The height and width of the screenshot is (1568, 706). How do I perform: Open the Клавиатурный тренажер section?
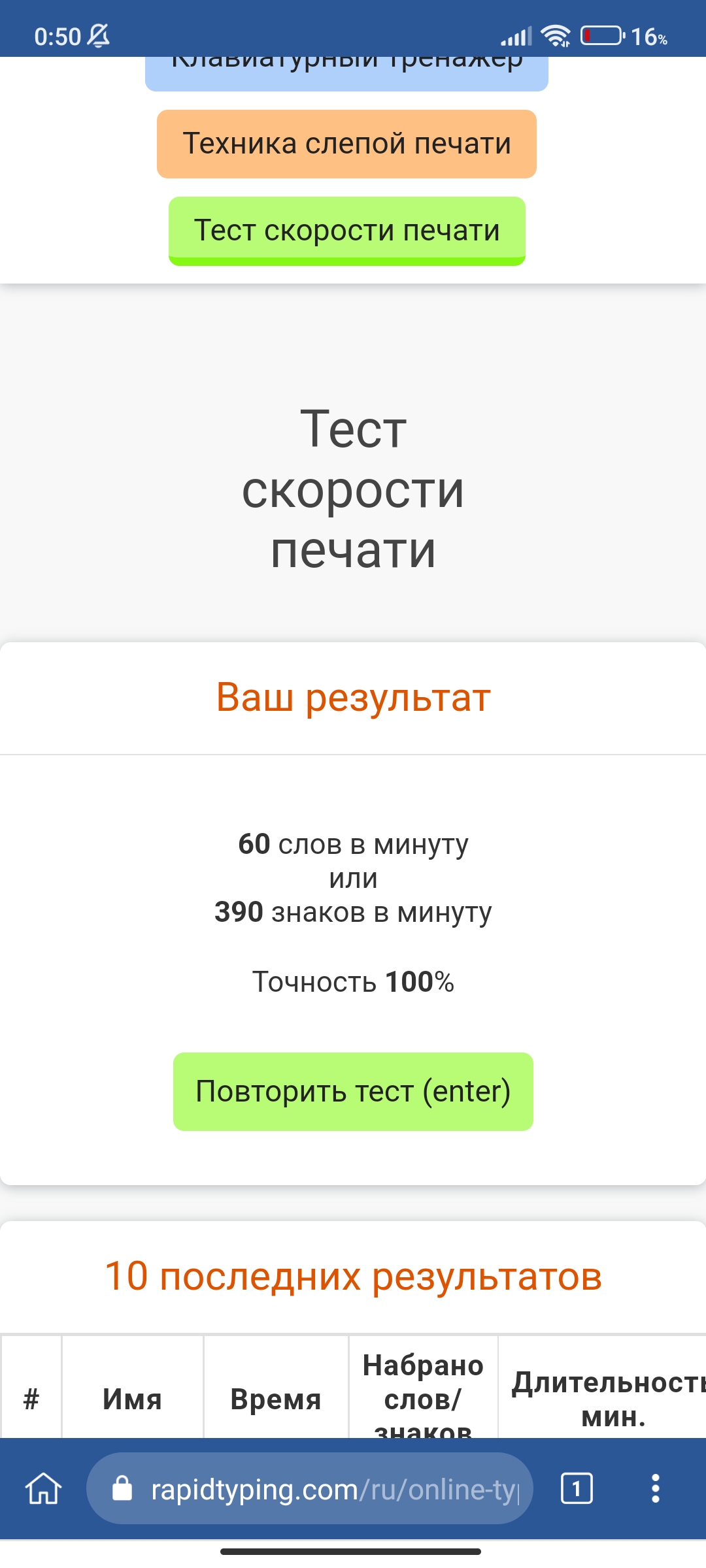point(346,73)
